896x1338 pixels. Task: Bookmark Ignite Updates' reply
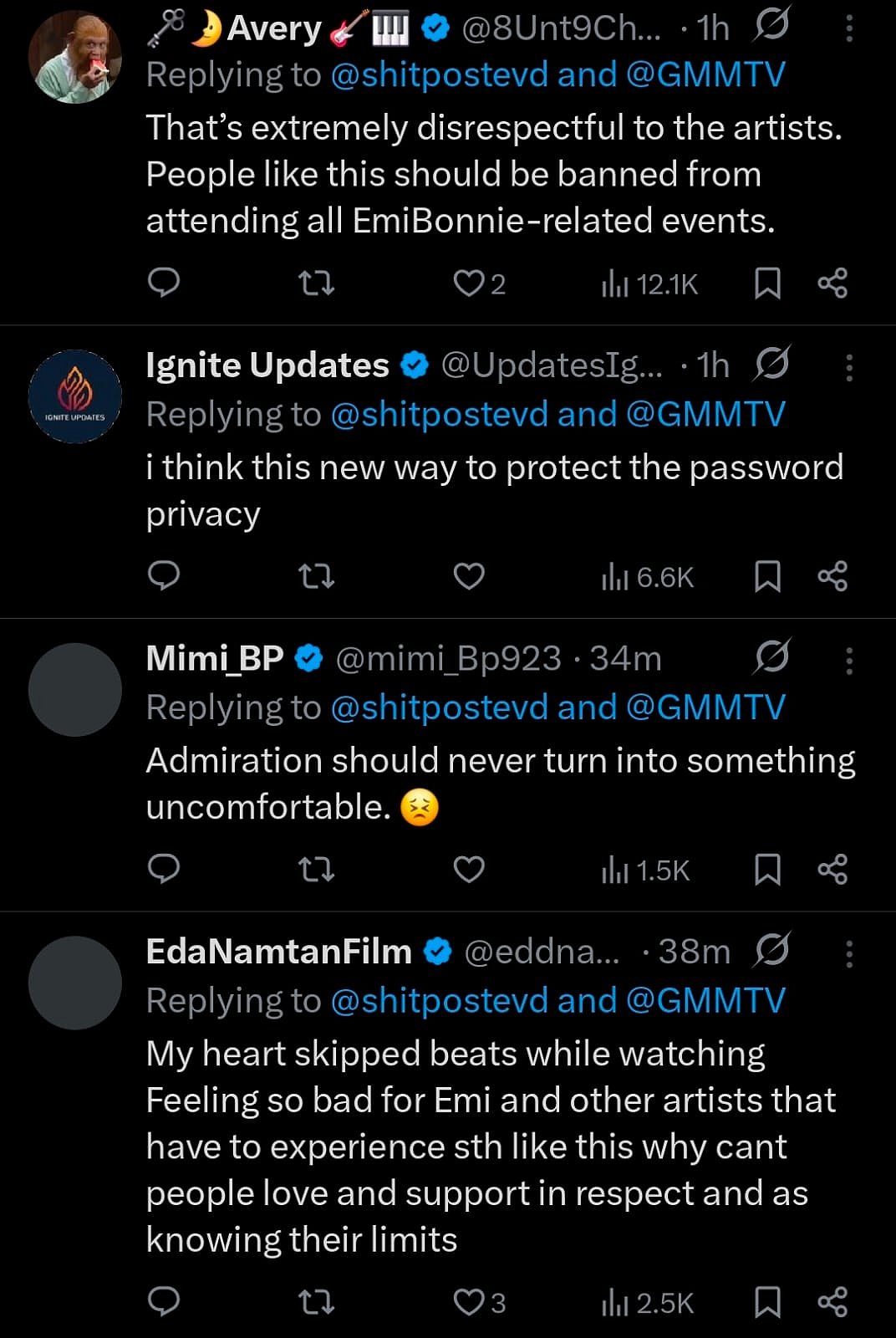[767, 576]
